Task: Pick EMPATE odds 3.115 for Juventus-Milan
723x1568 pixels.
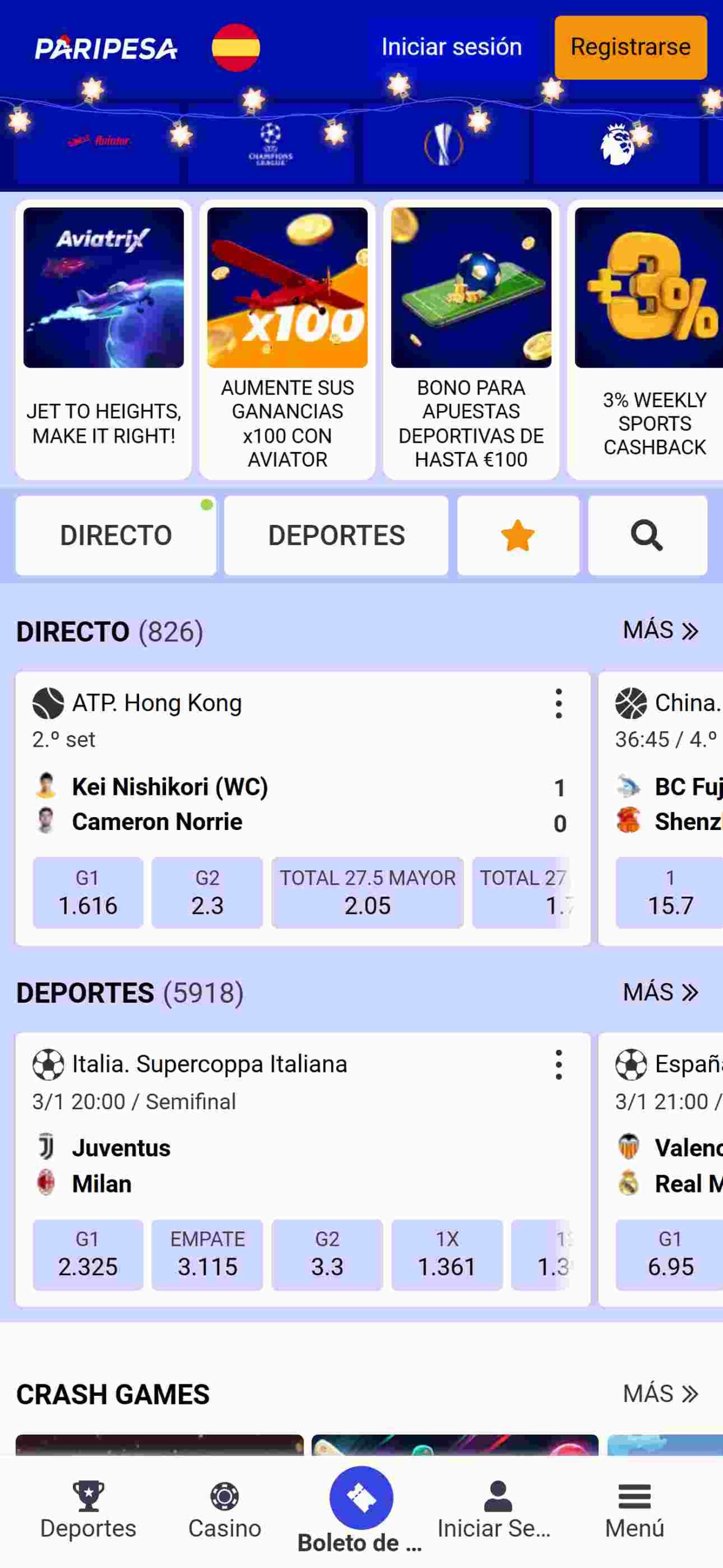Action: pyautogui.click(x=208, y=1254)
